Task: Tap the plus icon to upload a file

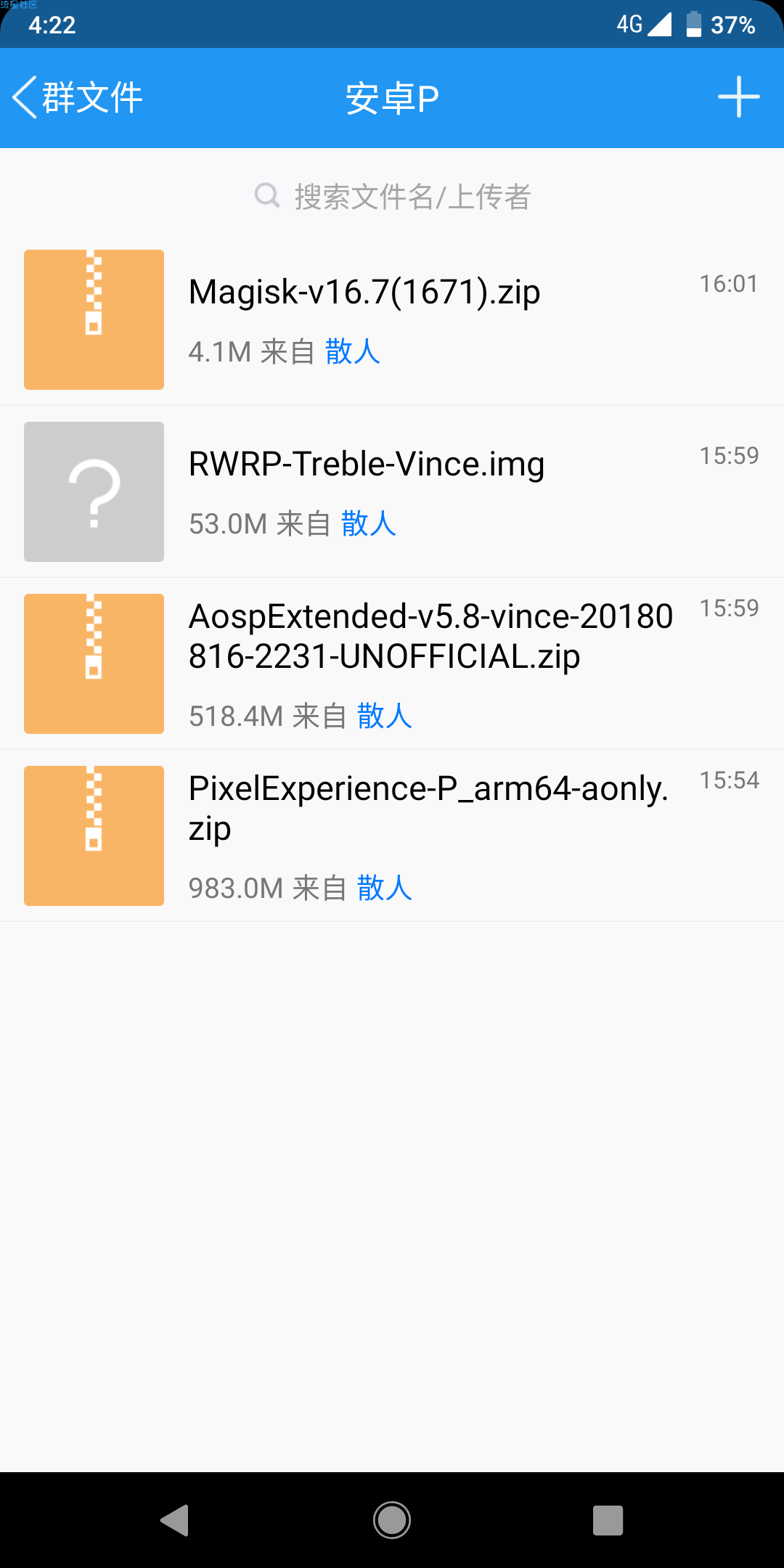Action: coord(738,97)
